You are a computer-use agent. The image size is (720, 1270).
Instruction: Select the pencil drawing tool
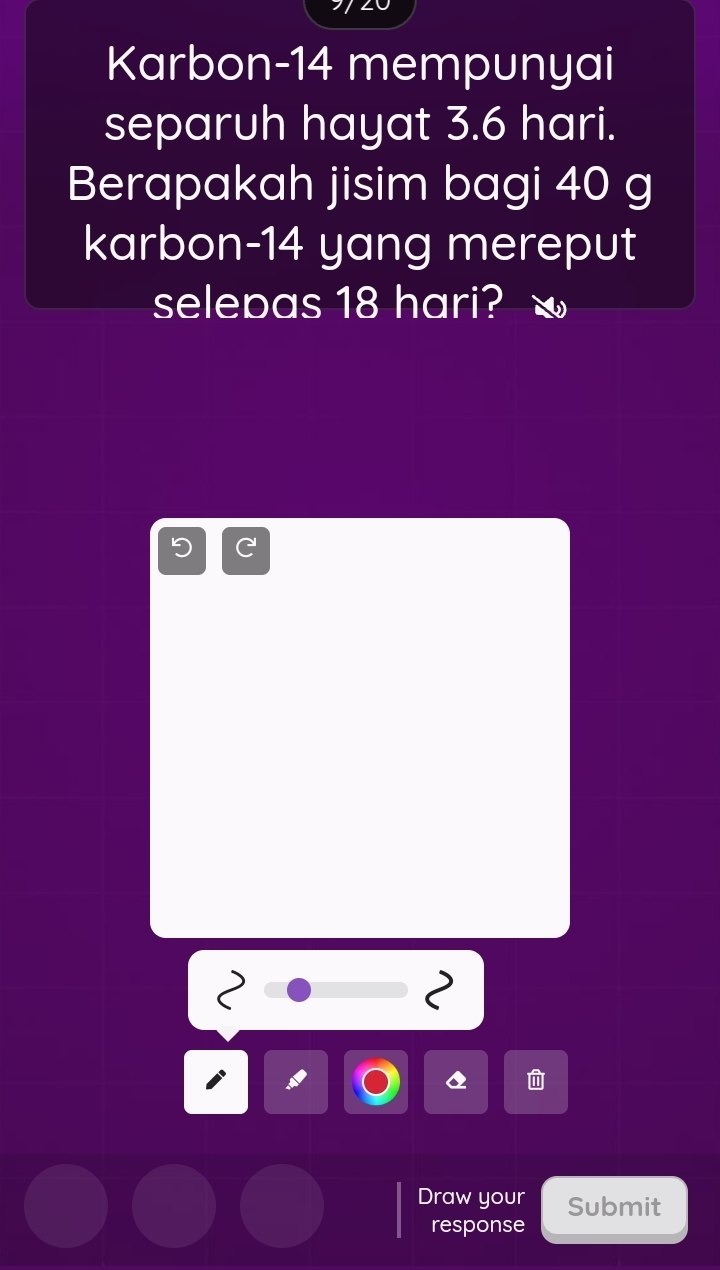tap(216, 1081)
